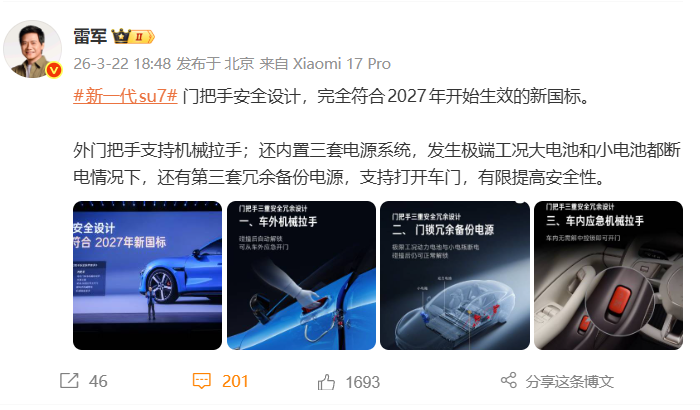
Task: Open the #新一代su7# hashtag topic
Action: pos(126,98)
